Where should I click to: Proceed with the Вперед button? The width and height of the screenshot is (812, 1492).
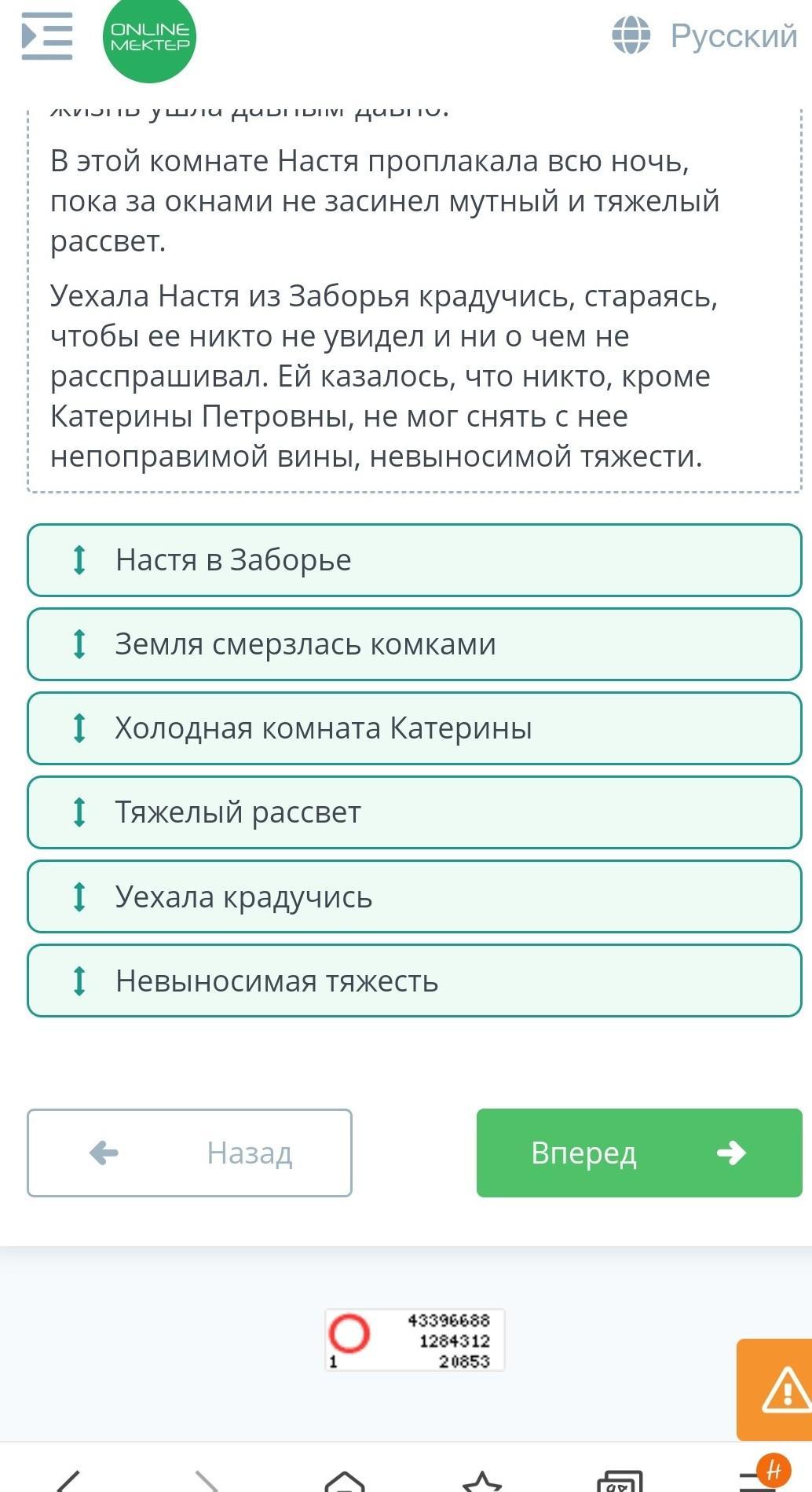(638, 1153)
